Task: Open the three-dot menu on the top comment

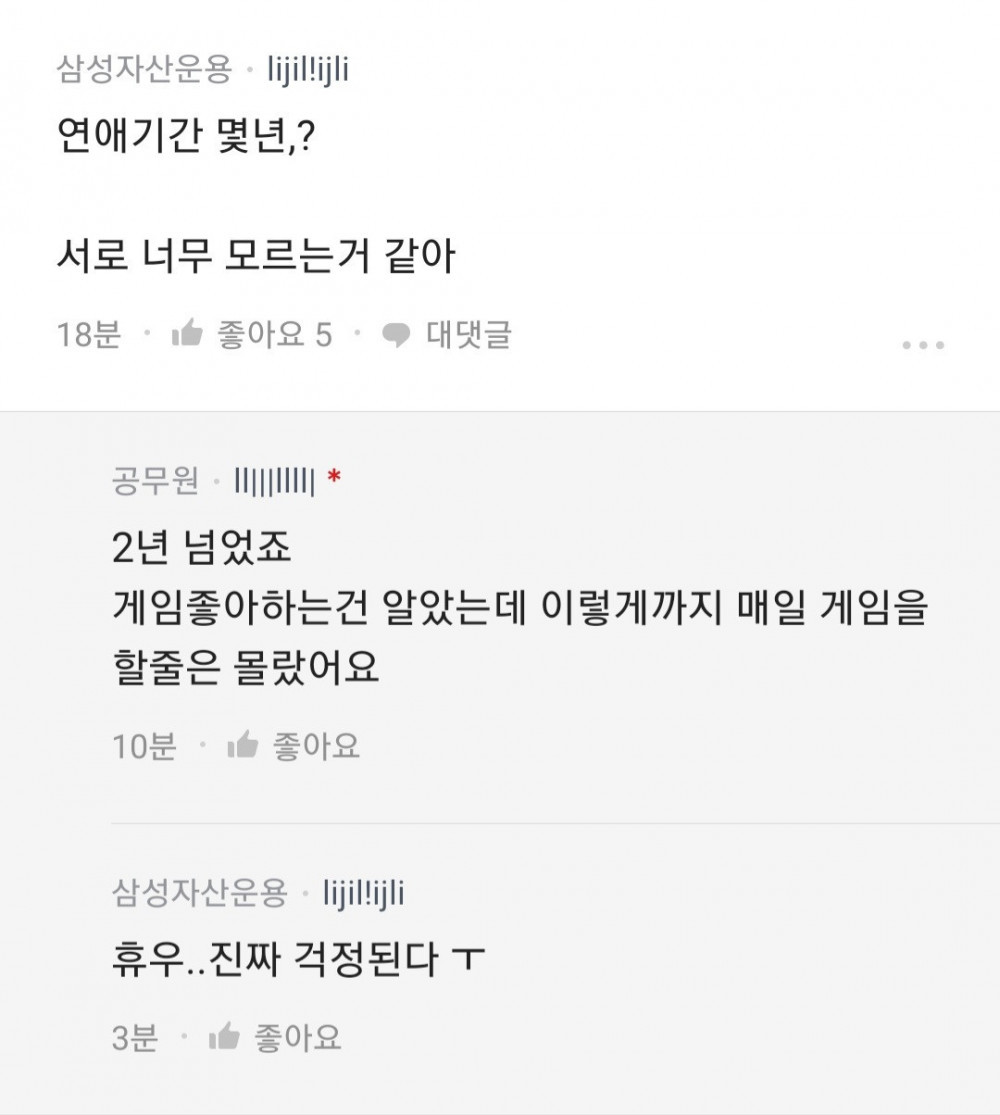Action: tap(922, 345)
